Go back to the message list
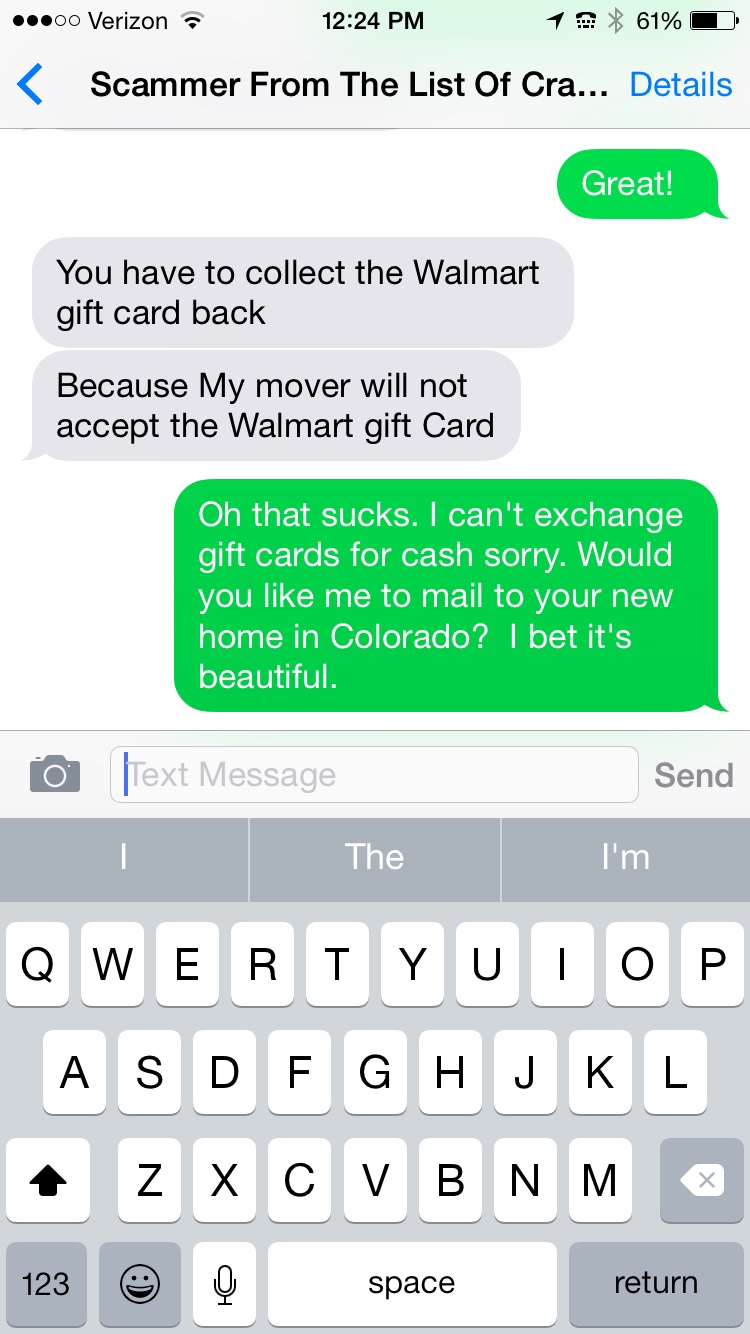This screenshot has height=1334, width=750. pos(30,85)
